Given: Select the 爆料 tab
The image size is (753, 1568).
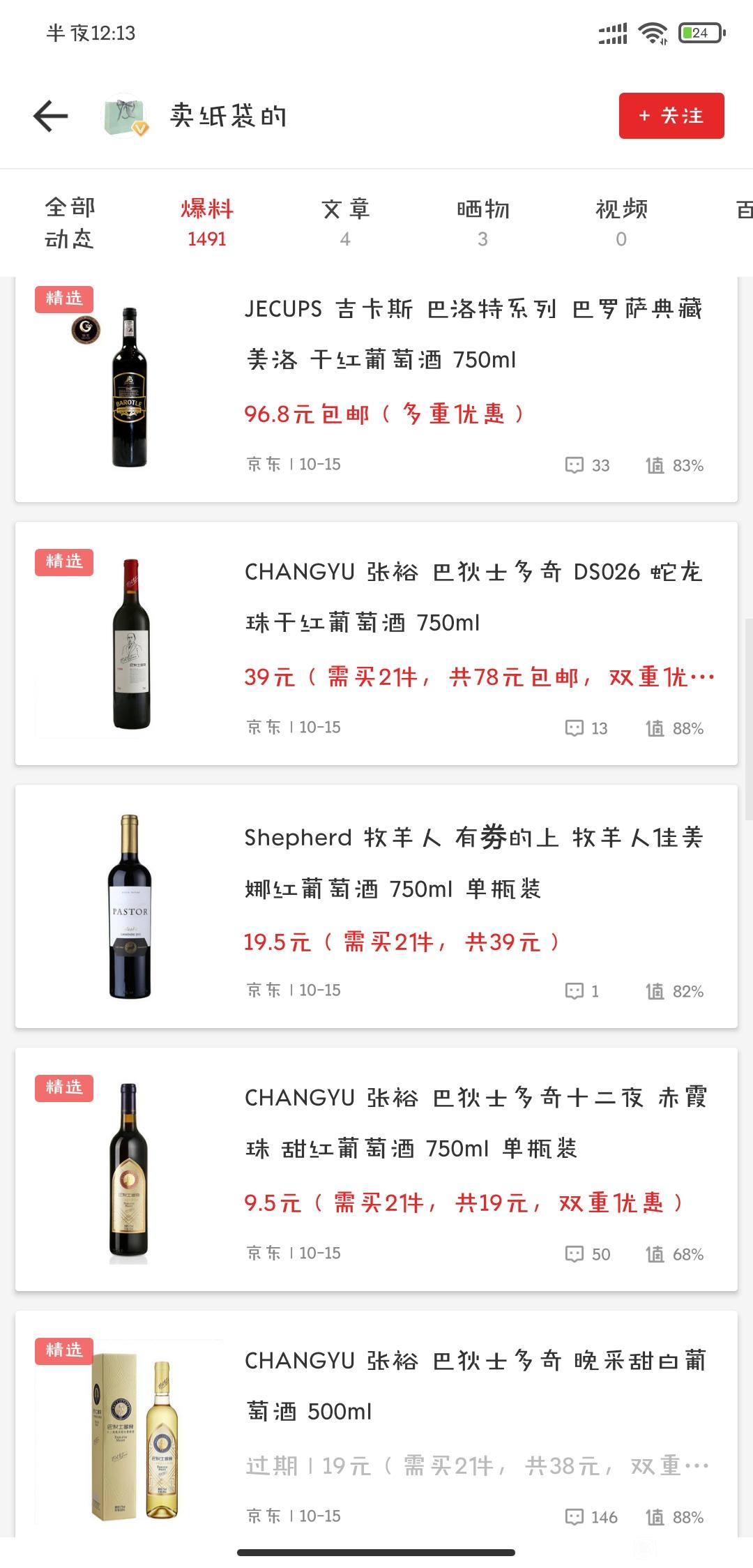Looking at the screenshot, I should tap(207, 223).
